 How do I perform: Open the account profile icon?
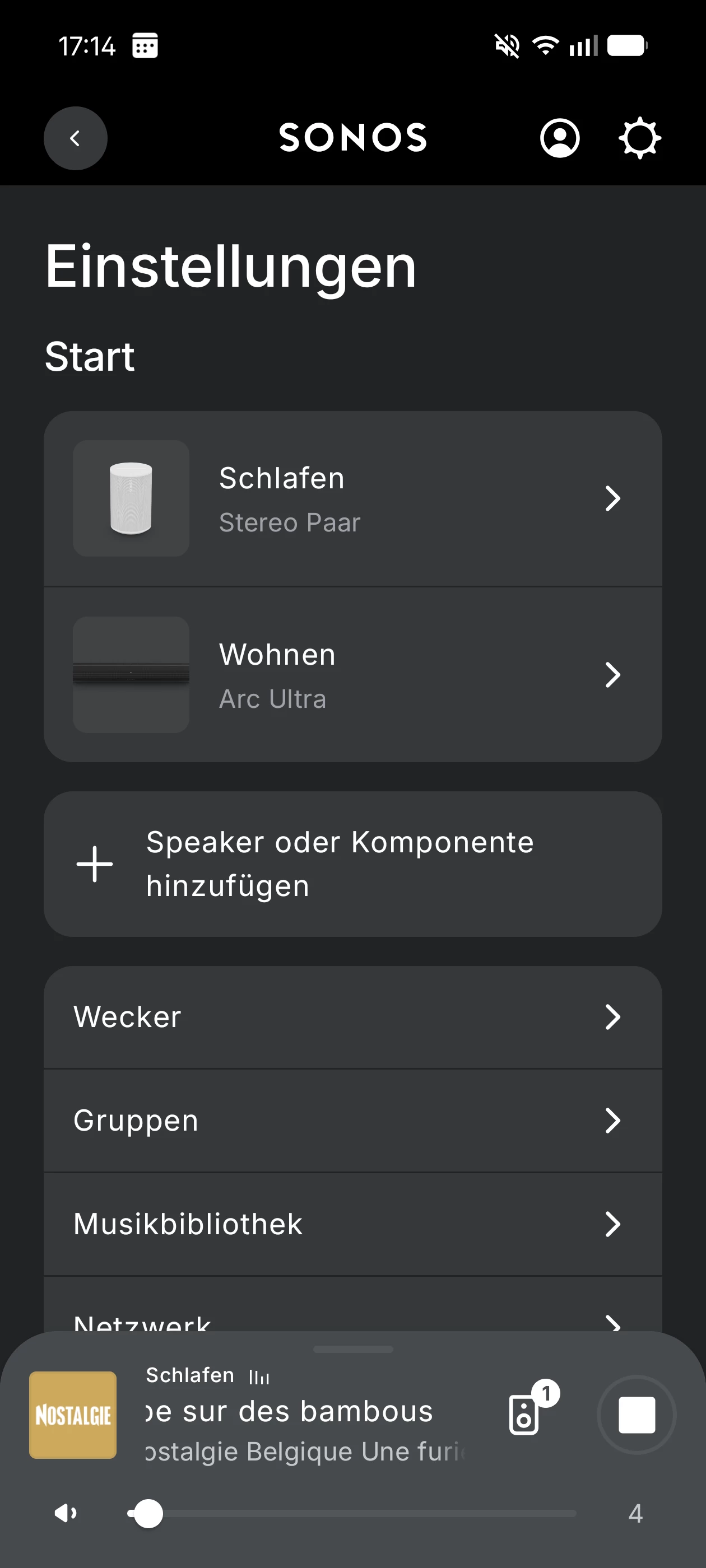(x=559, y=138)
